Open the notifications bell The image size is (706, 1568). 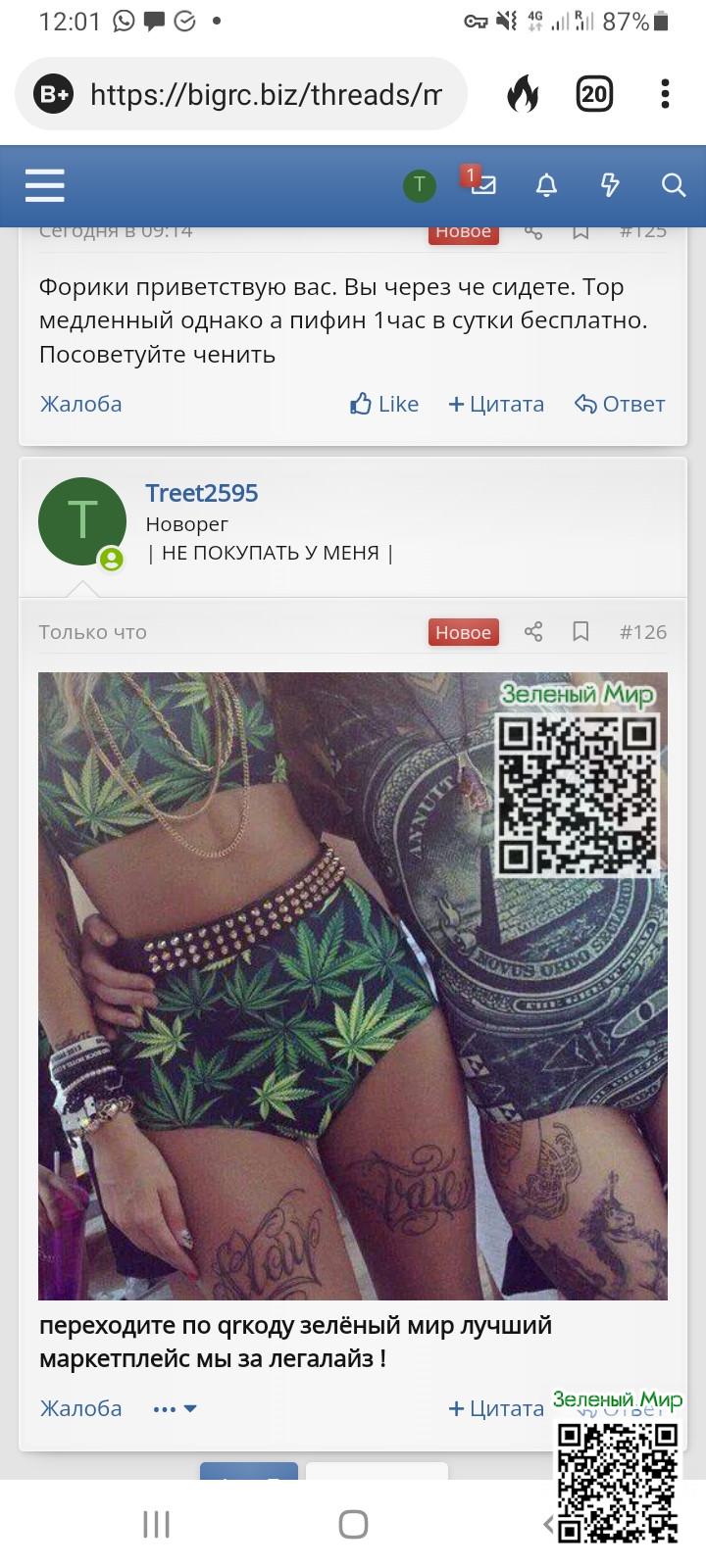coord(546,184)
